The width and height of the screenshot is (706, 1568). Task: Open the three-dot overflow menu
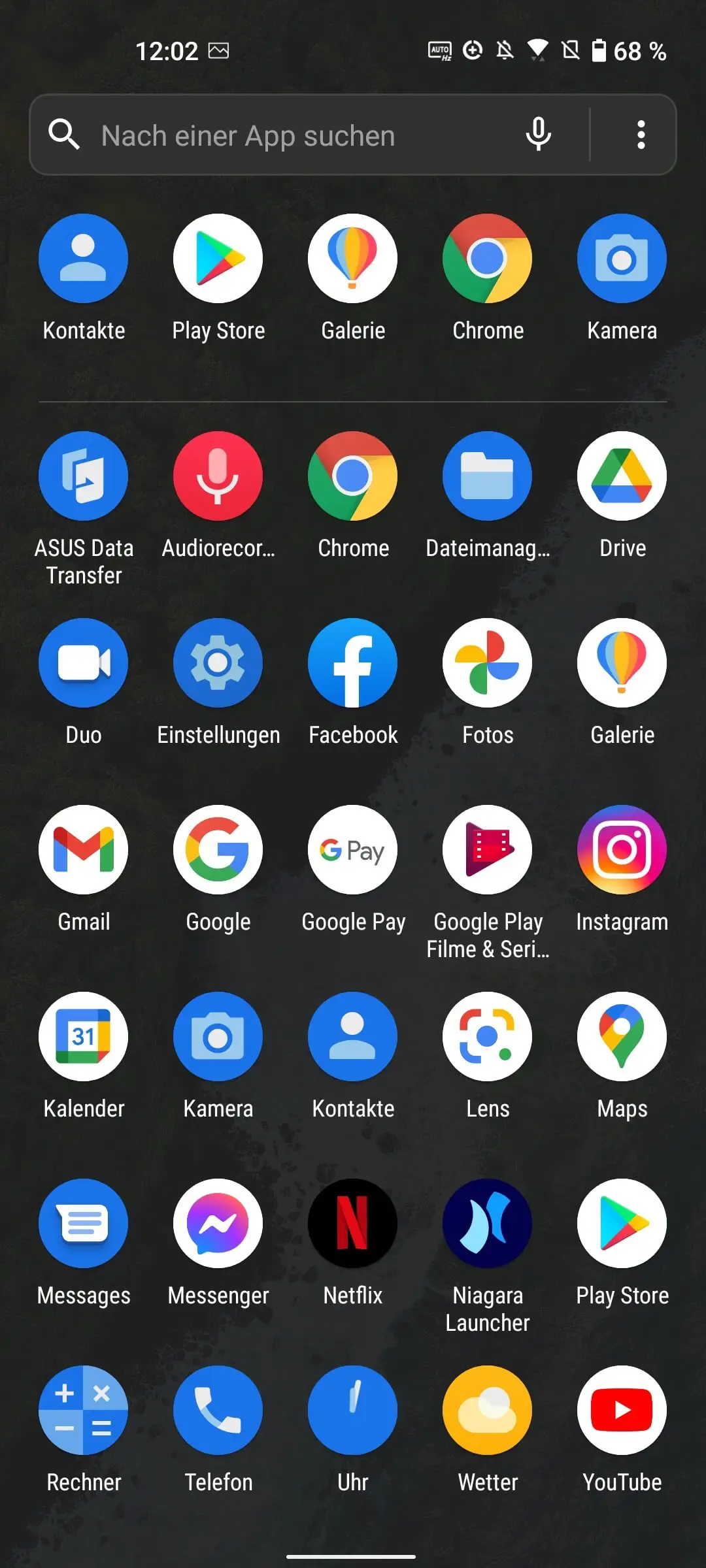point(641,135)
